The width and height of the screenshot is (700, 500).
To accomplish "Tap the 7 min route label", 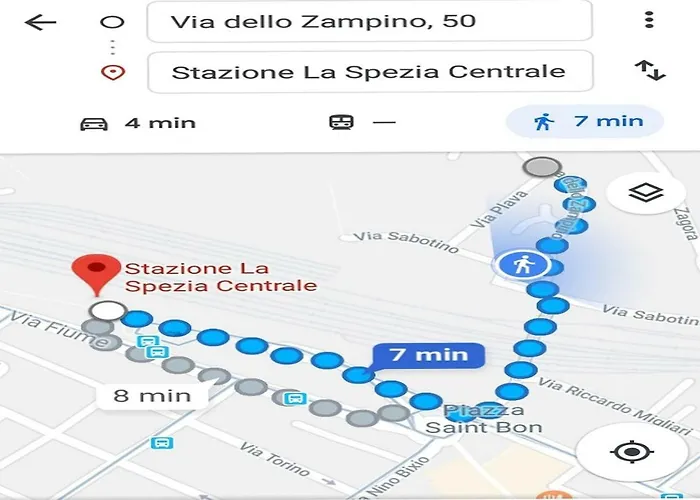I will [428, 355].
